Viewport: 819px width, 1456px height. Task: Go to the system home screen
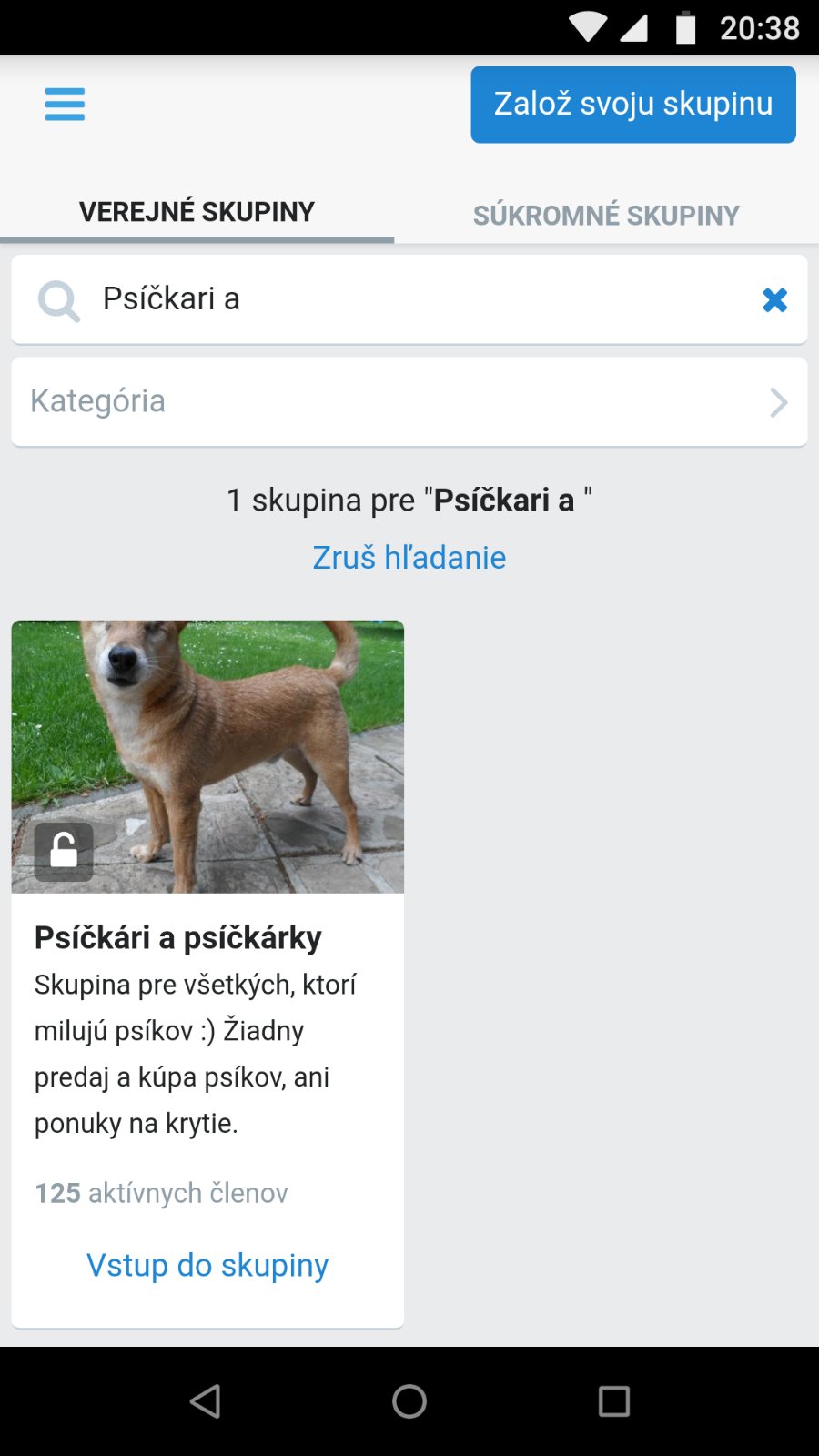pyautogui.click(x=409, y=1401)
